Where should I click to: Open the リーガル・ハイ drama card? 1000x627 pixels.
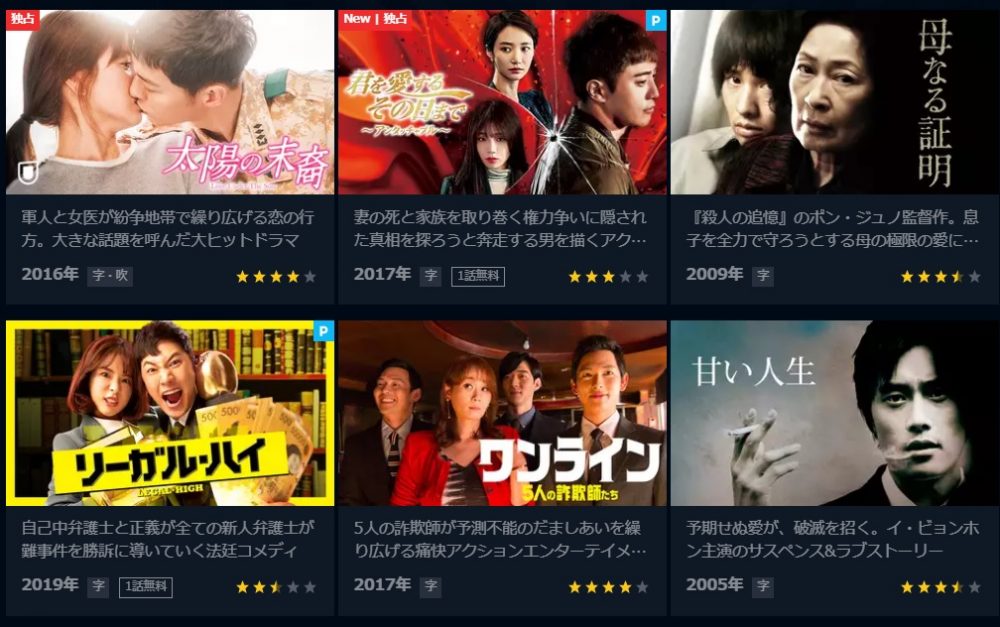[170, 413]
